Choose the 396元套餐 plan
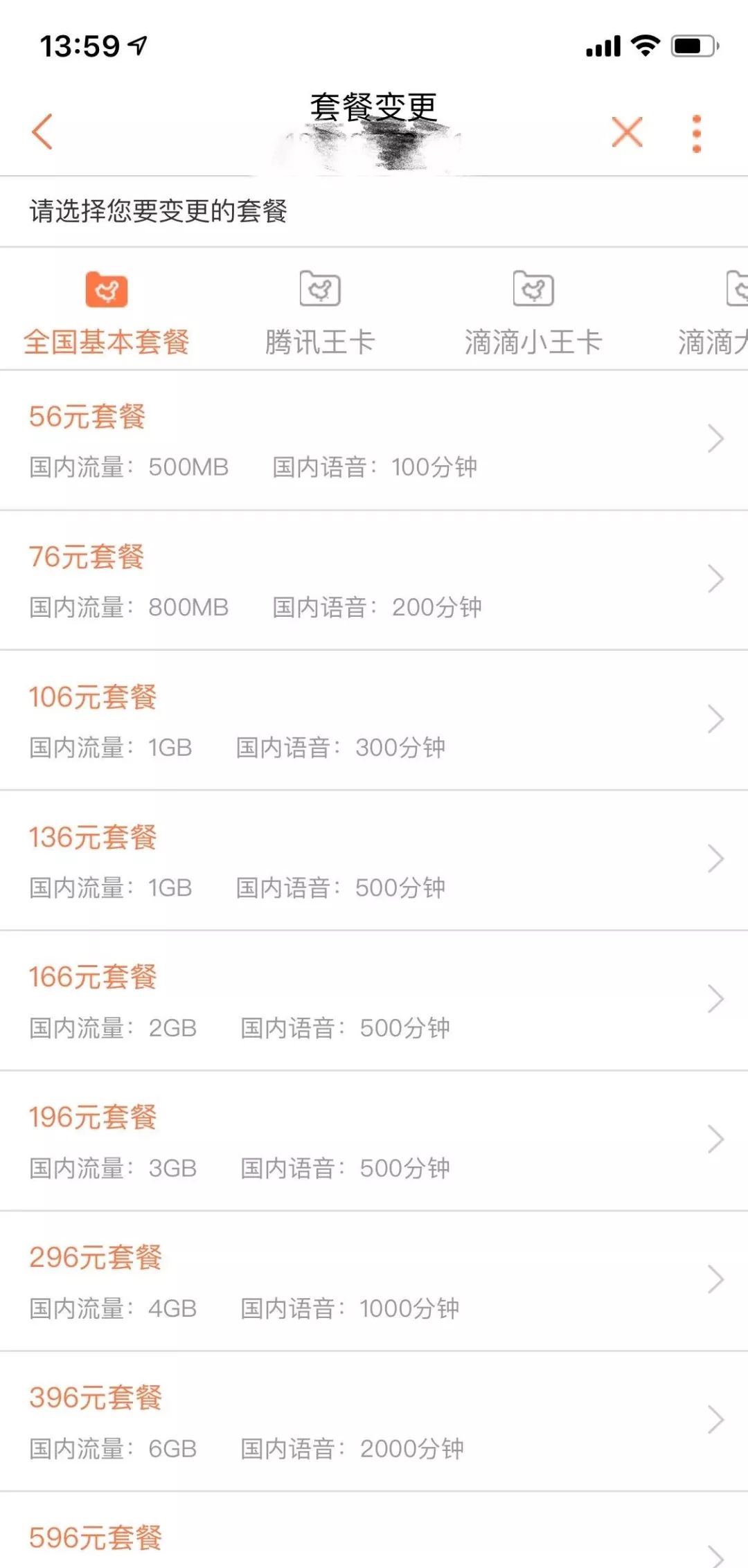The image size is (748, 1568). click(374, 1421)
